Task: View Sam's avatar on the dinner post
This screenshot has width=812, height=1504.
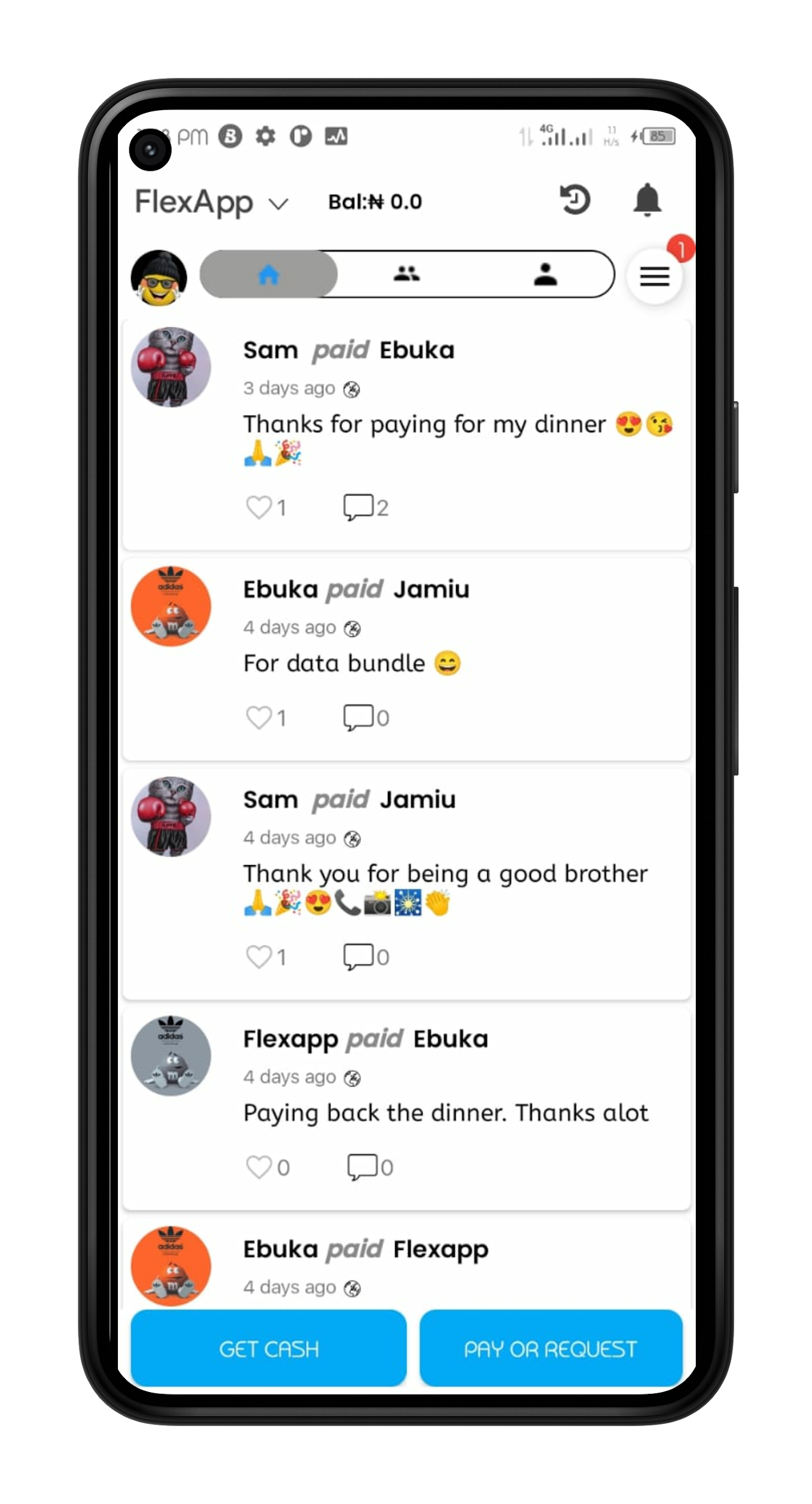Action: click(x=171, y=367)
